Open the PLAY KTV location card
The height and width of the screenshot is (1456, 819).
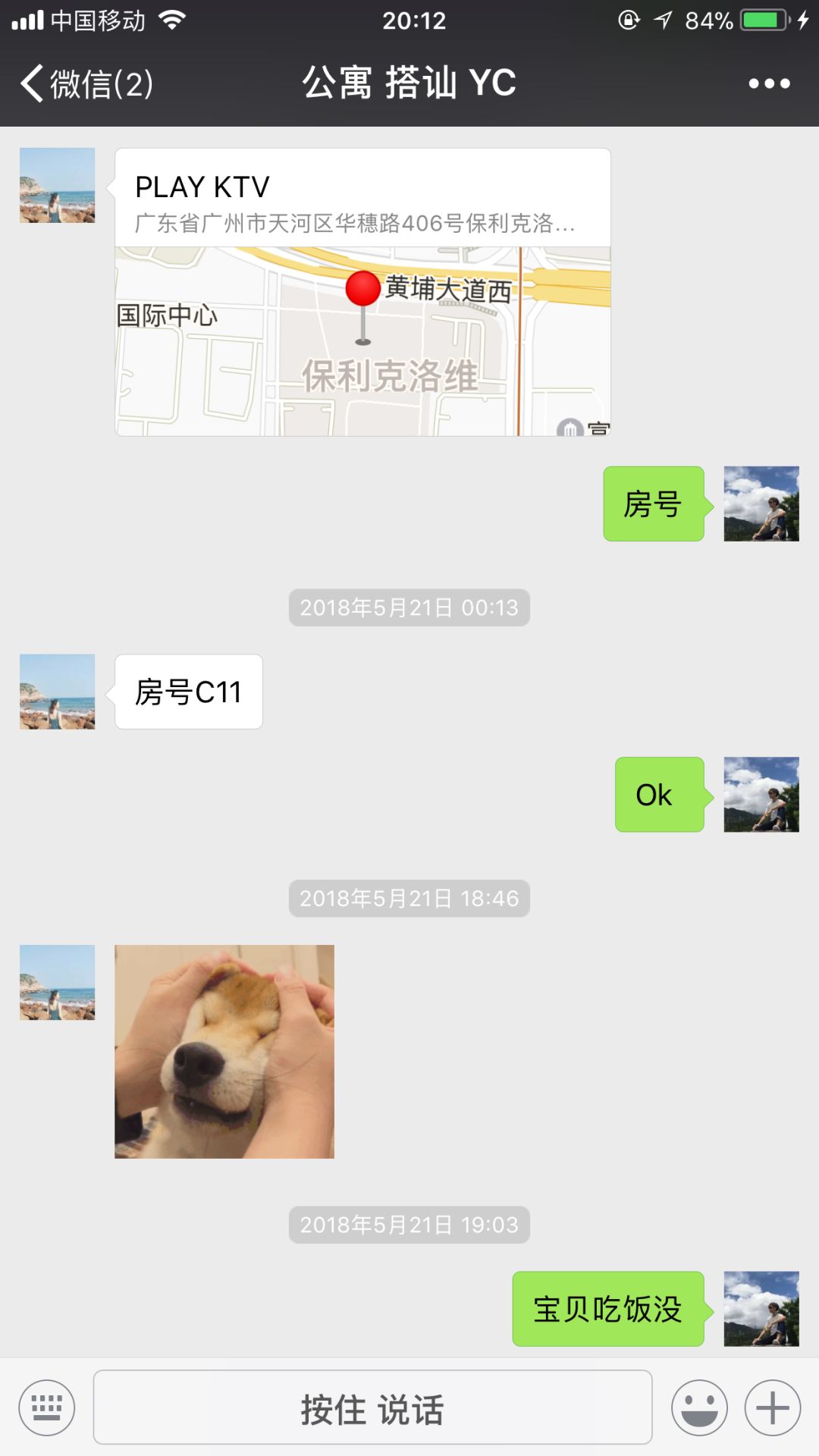click(362, 292)
